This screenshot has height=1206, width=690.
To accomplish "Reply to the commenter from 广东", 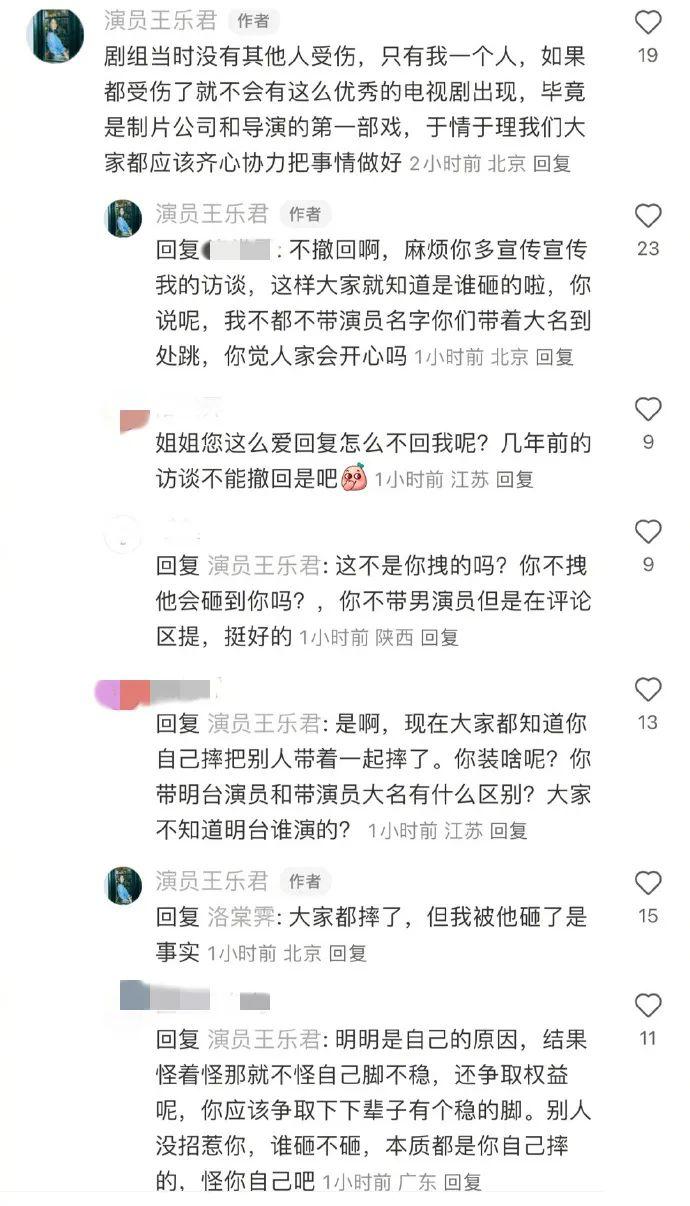I will [463, 1182].
